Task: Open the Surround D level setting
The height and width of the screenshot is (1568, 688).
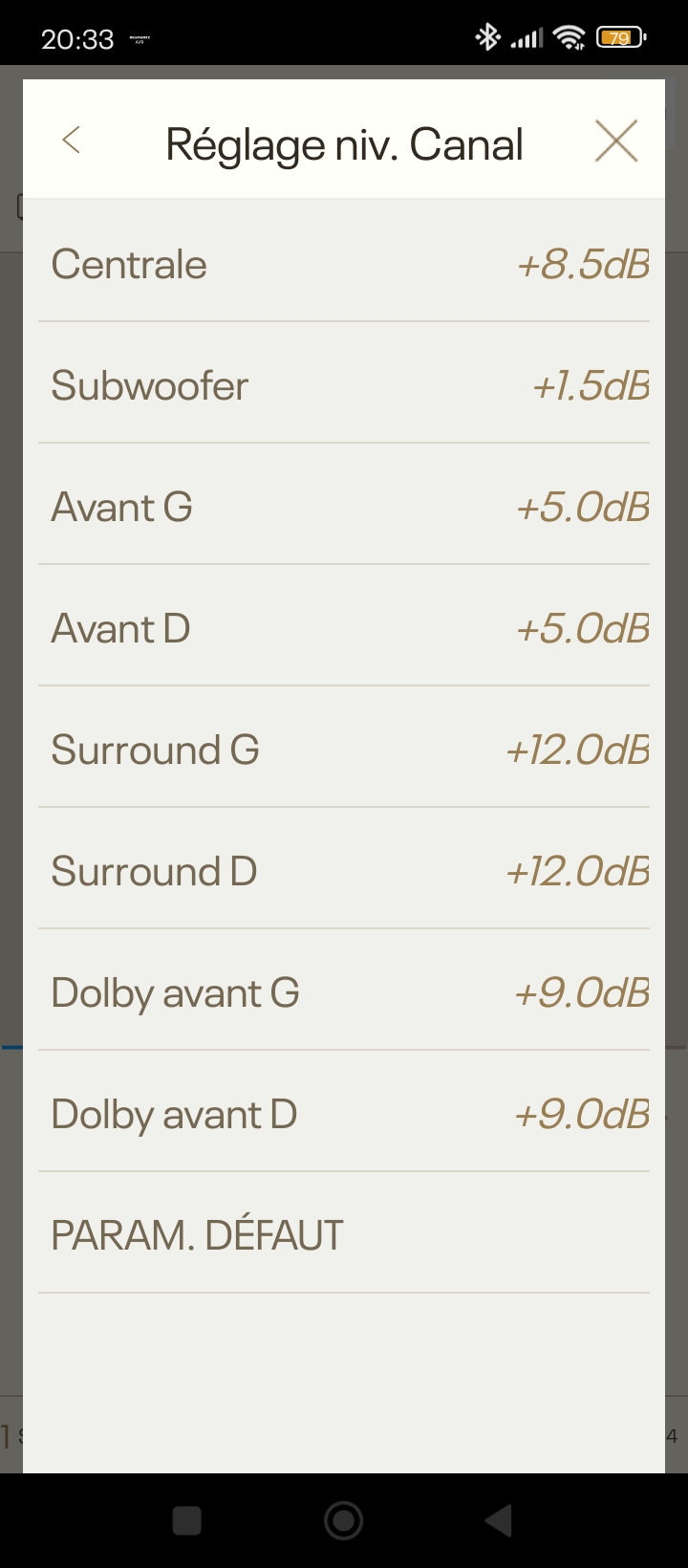Action: click(x=344, y=872)
